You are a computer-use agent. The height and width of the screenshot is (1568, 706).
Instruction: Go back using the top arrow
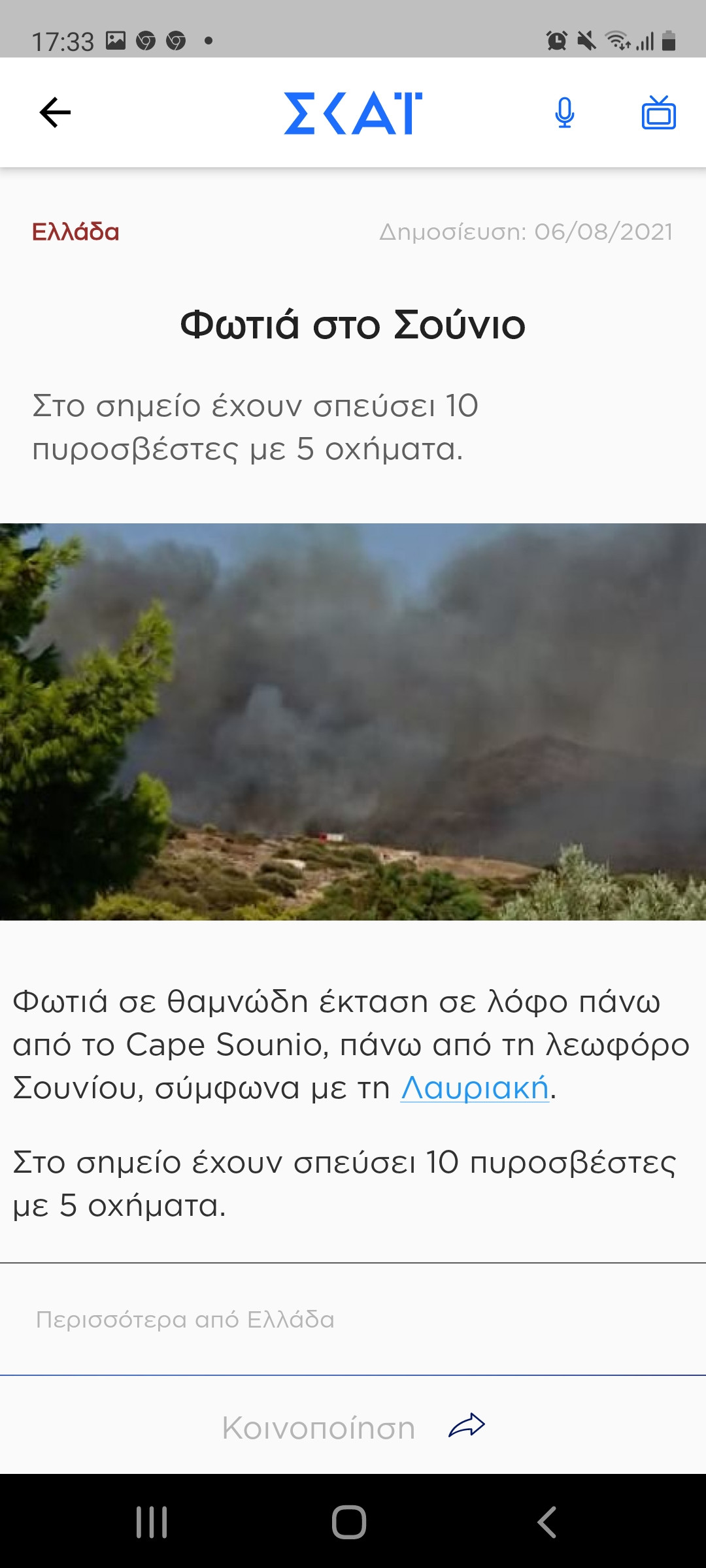(x=55, y=112)
